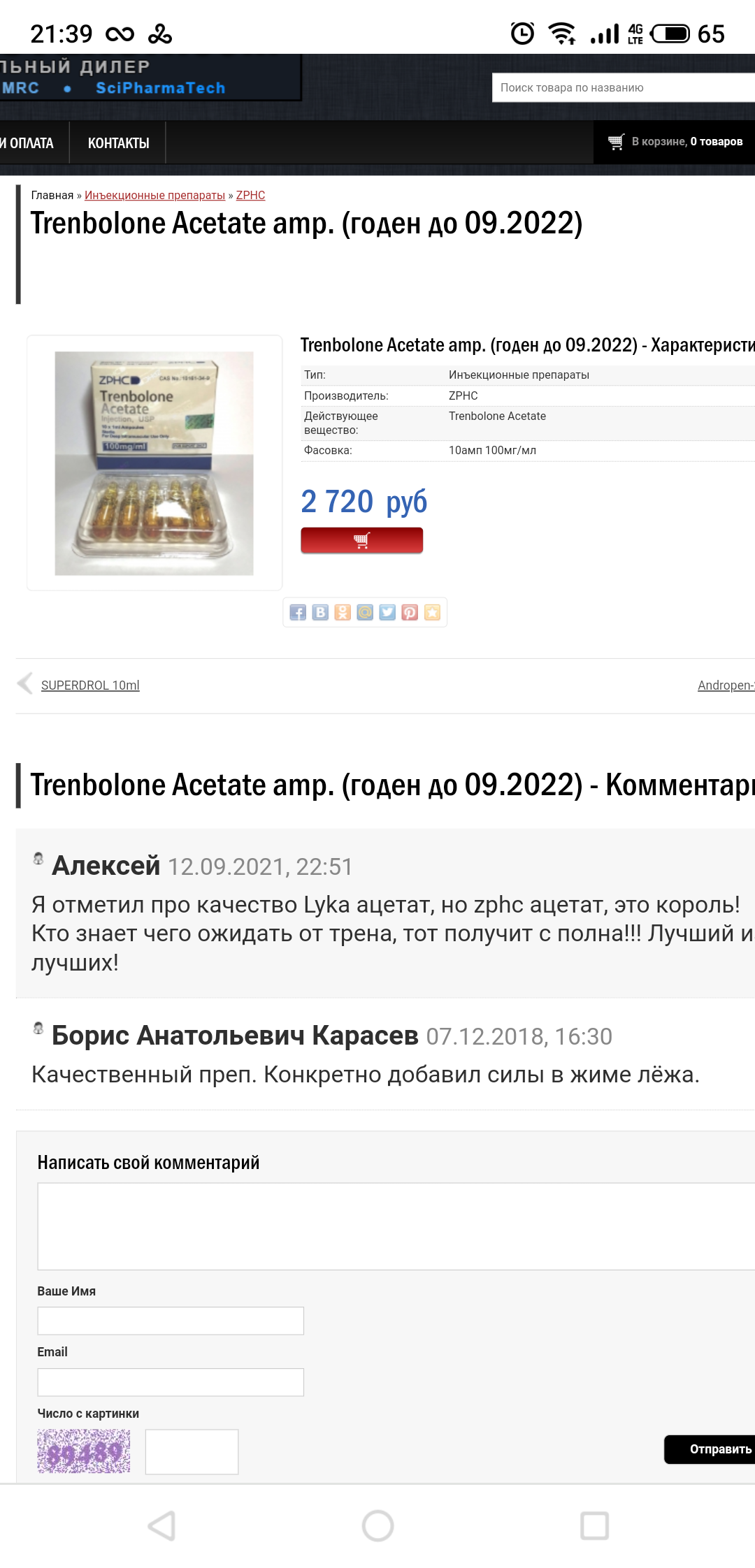The height and width of the screenshot is (1568, 755).
Task: Share the product on Facebook
Action: coord(298,613)
